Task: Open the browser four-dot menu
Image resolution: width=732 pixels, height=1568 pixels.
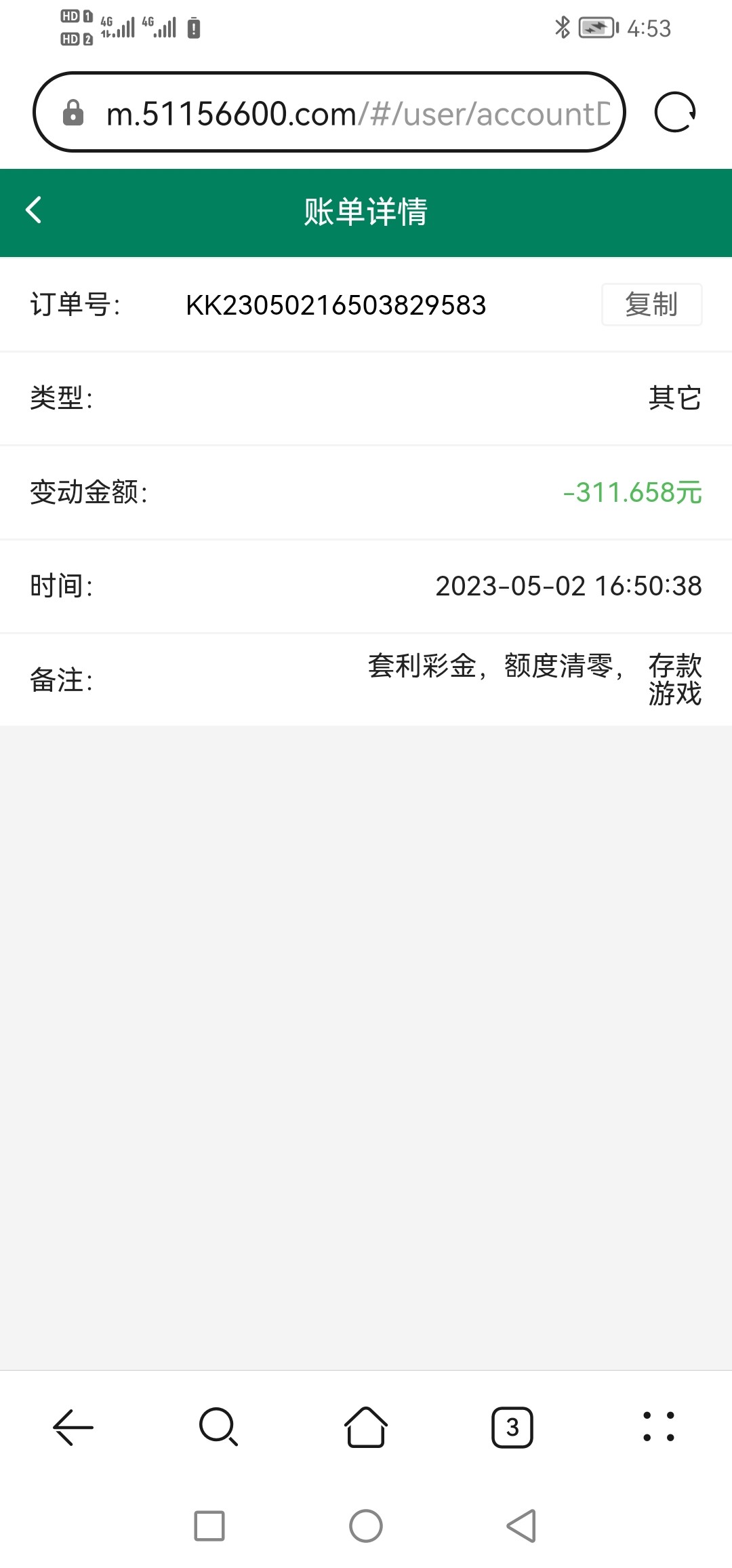Action: [x=658, y=1427]
